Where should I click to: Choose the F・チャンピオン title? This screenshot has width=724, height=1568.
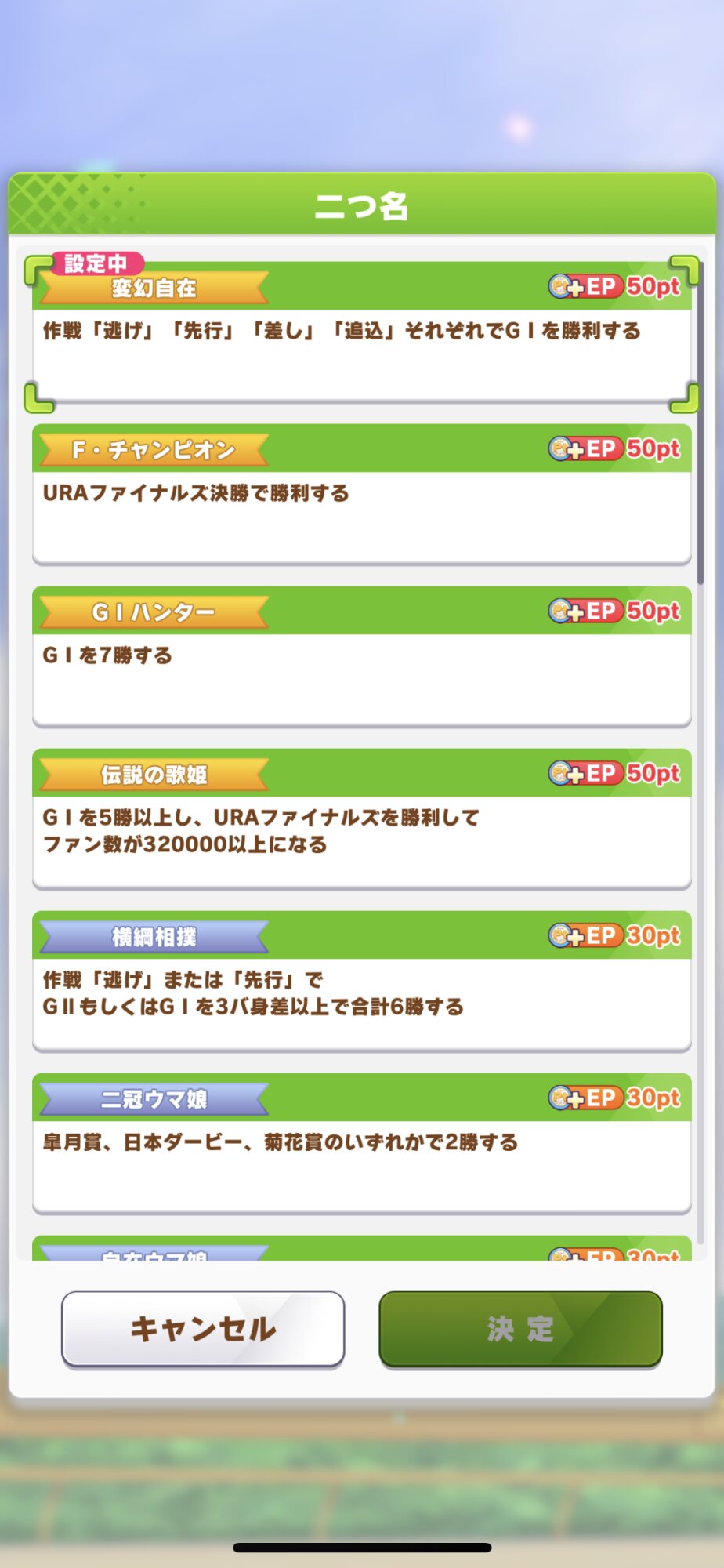pos(361,494)
